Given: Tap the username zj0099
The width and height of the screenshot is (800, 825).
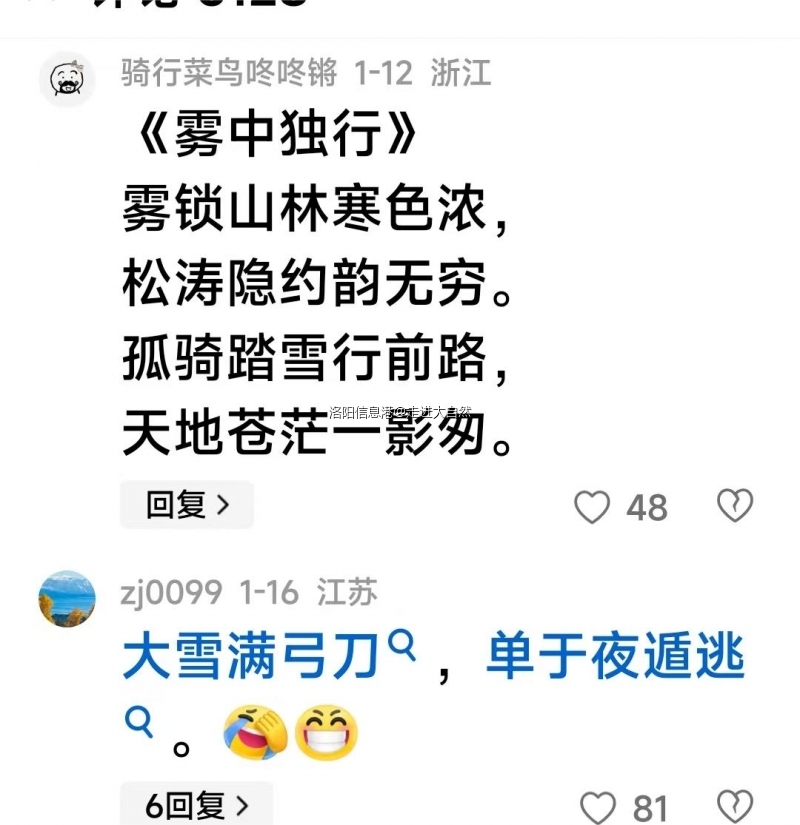Looking at the screenshot, I should click(170, 592).
